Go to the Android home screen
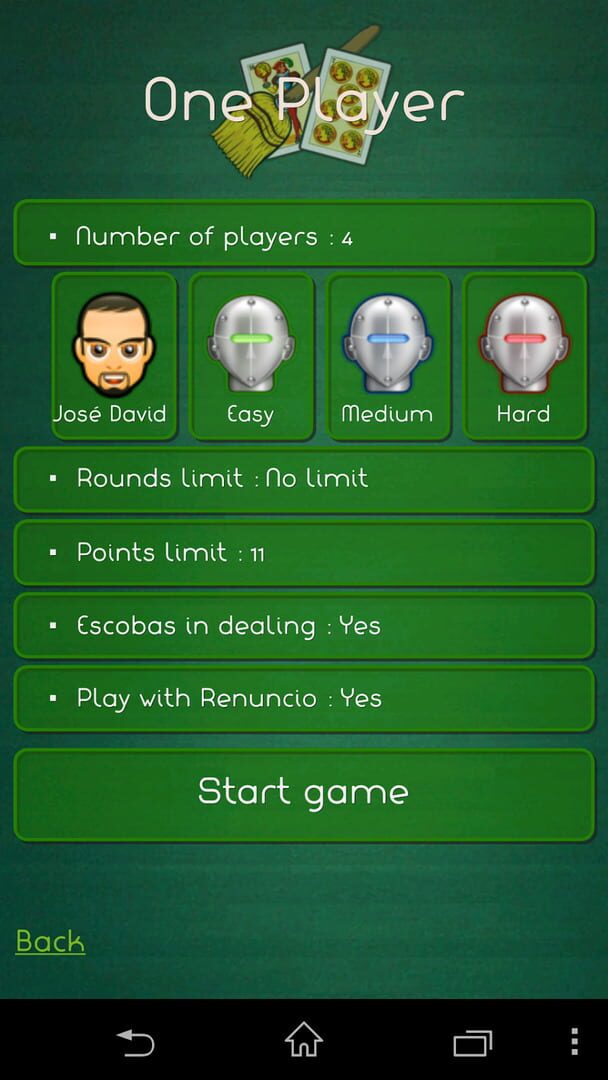This screenshot has height=1080, width=608. (x=304, y=1041)
